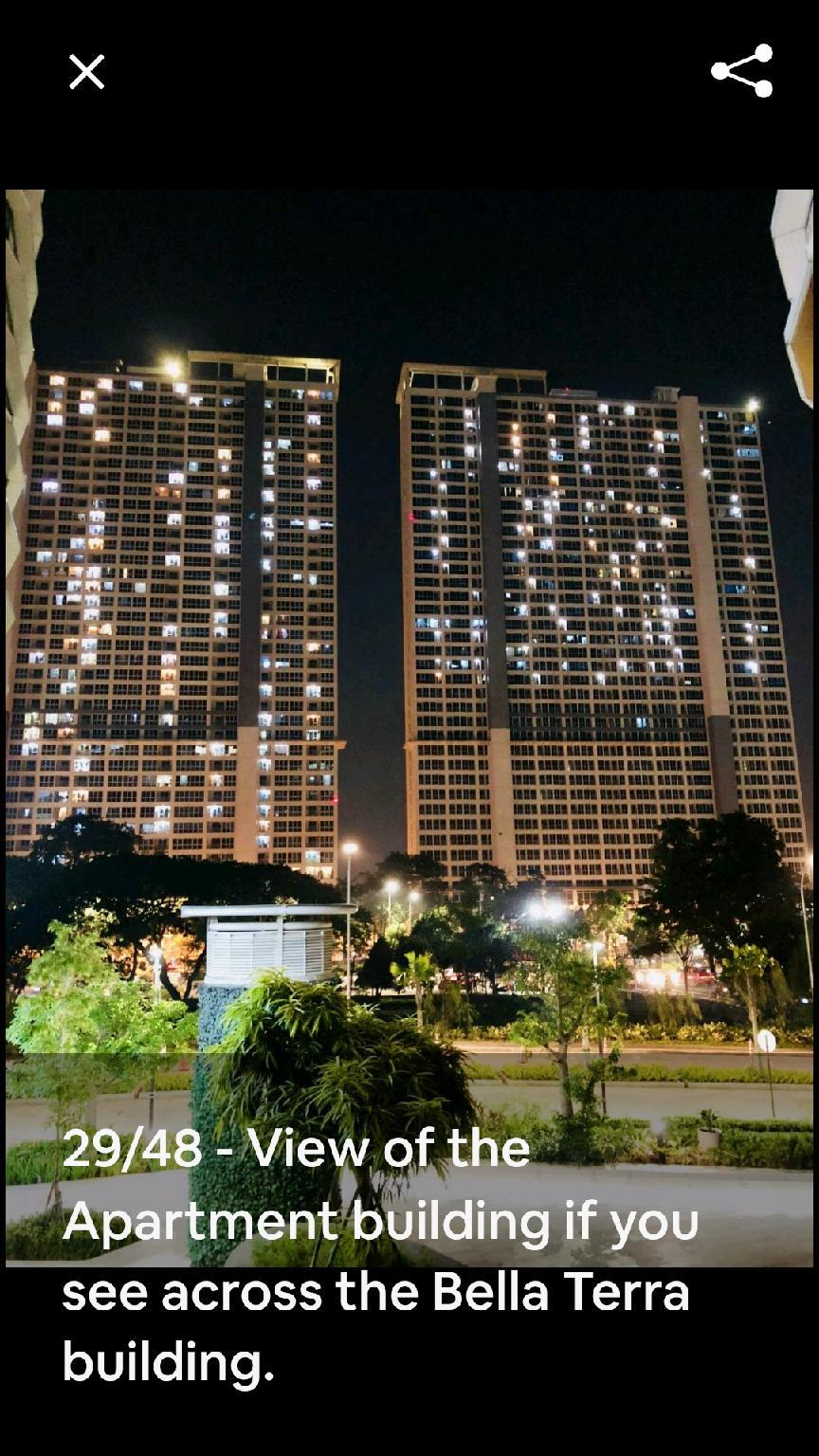Close the photo viewer
Viewport: 819px width, 1456px height.
(x=86, y=72)
